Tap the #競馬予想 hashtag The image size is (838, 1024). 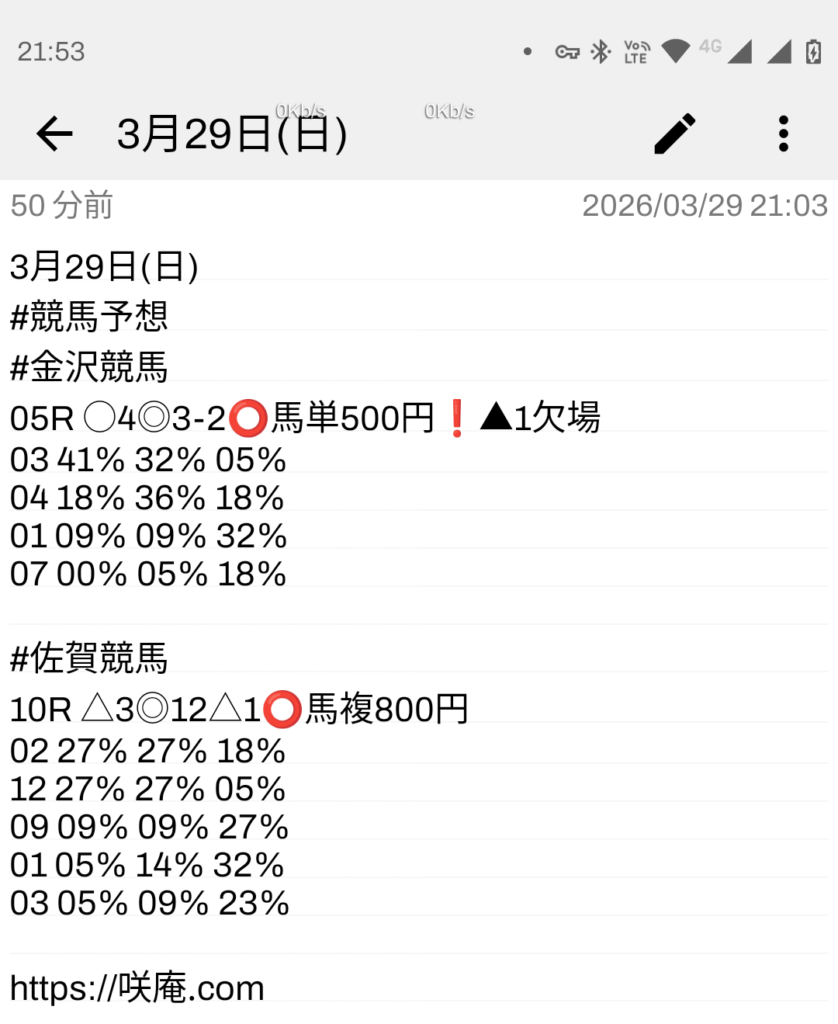tap(89, 316)
